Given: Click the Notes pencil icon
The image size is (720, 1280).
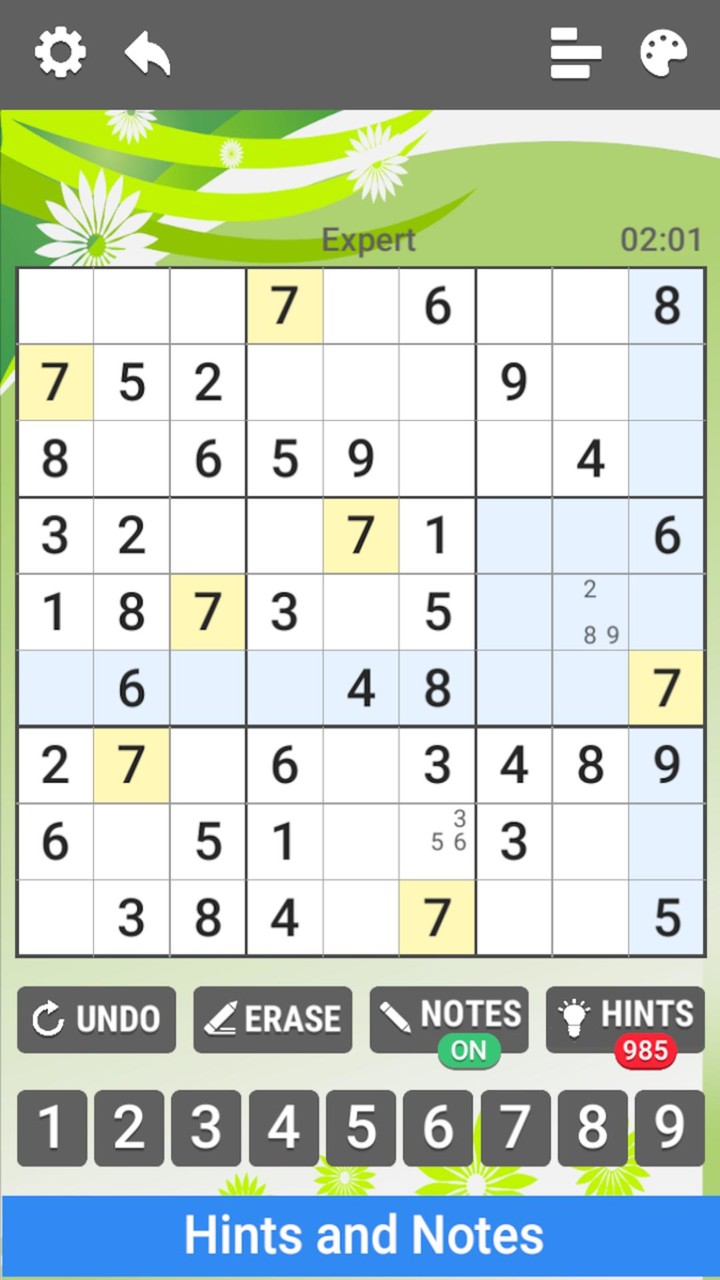Looking at the screenshot, I should coord(398,1014).
